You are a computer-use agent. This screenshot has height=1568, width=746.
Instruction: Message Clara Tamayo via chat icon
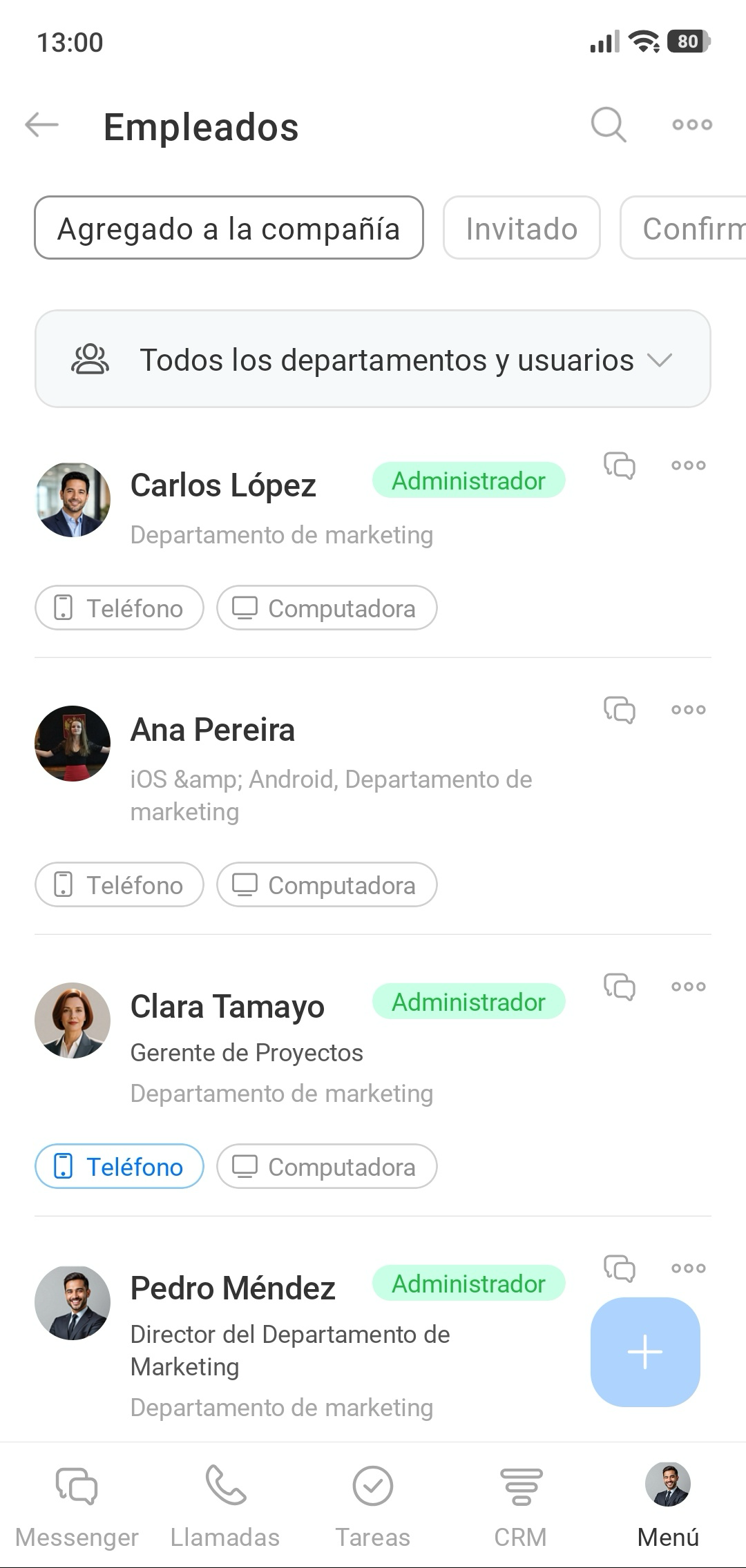(x=620, y=987)
